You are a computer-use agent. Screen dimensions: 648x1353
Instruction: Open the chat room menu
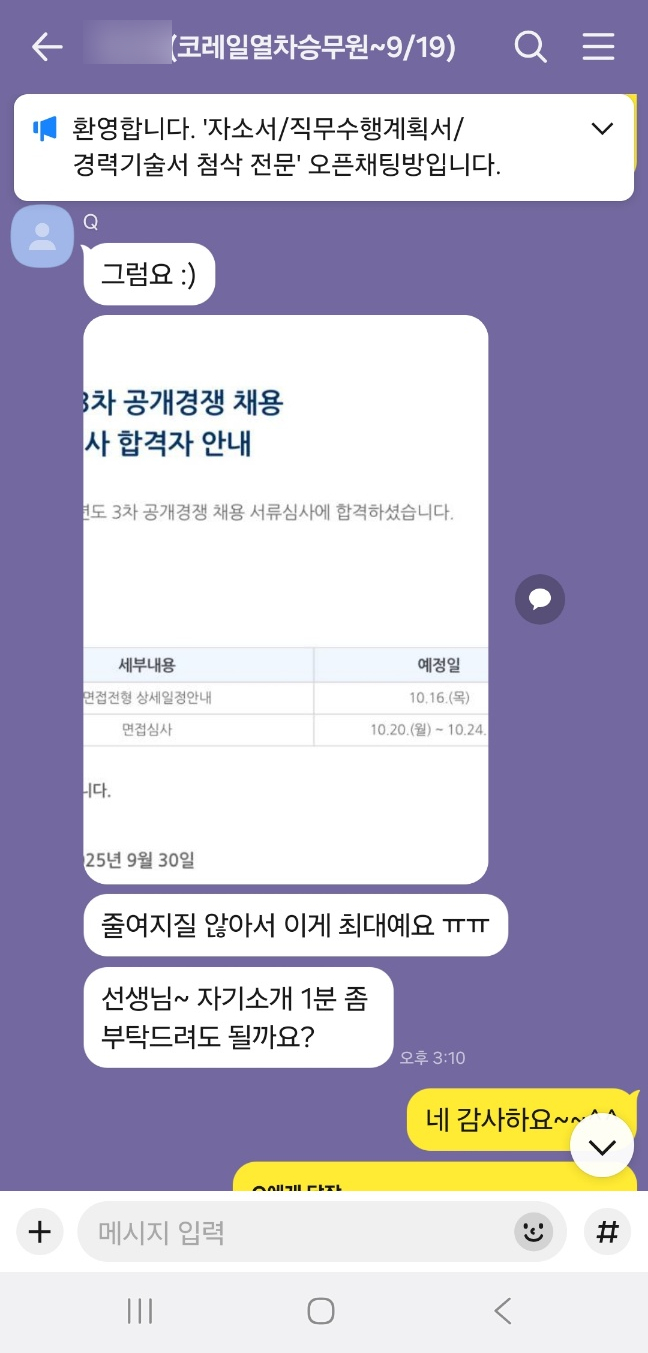click(598, 47)
